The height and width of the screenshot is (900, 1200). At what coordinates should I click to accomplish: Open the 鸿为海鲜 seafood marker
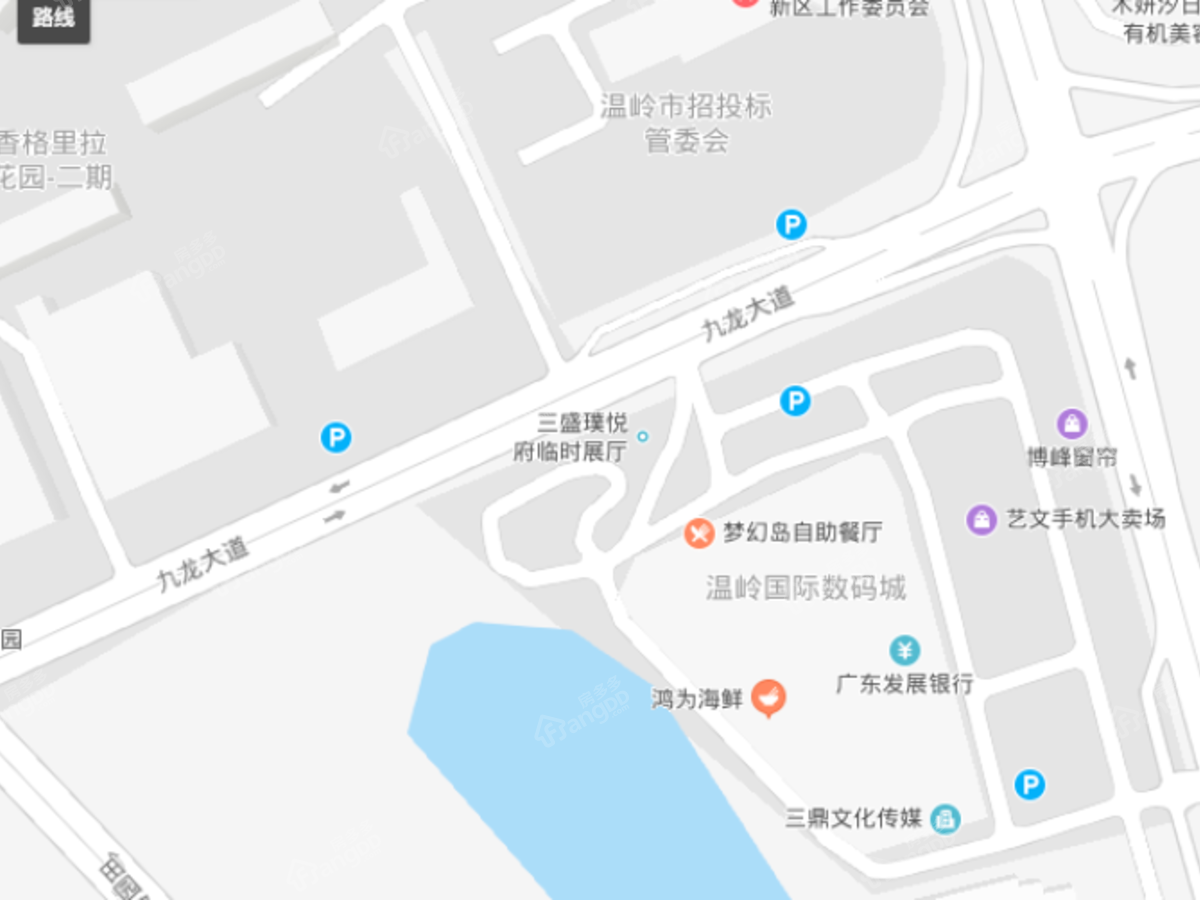[x=768, y=697]
